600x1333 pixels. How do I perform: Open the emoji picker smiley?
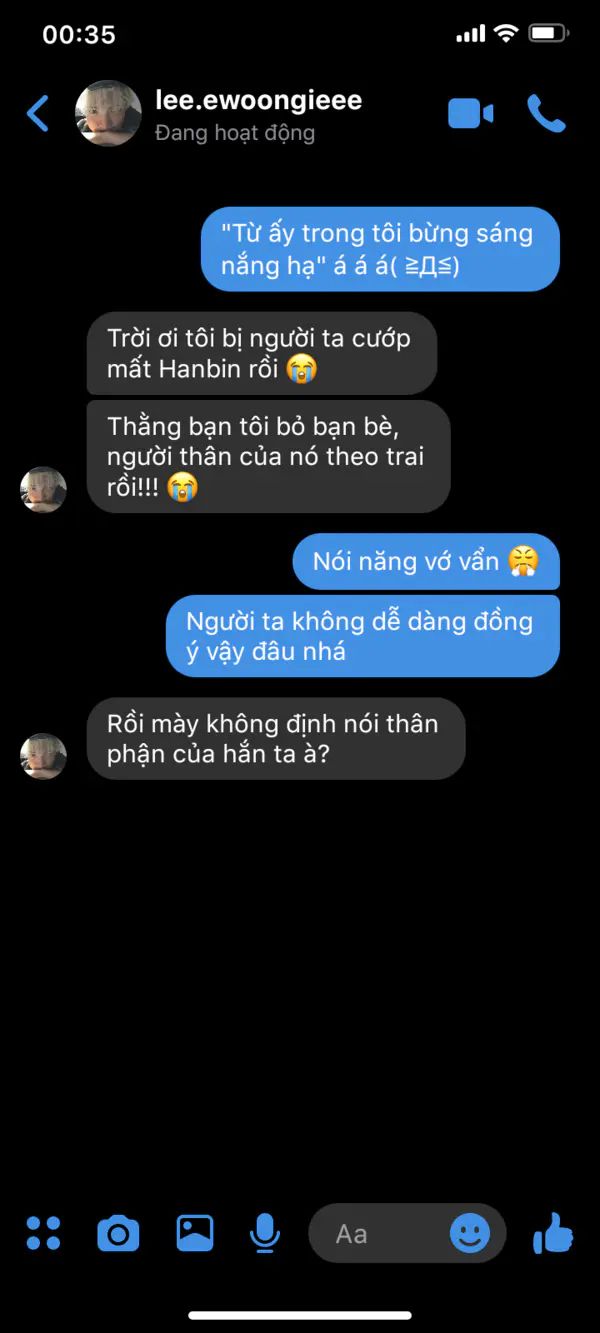470,1233
